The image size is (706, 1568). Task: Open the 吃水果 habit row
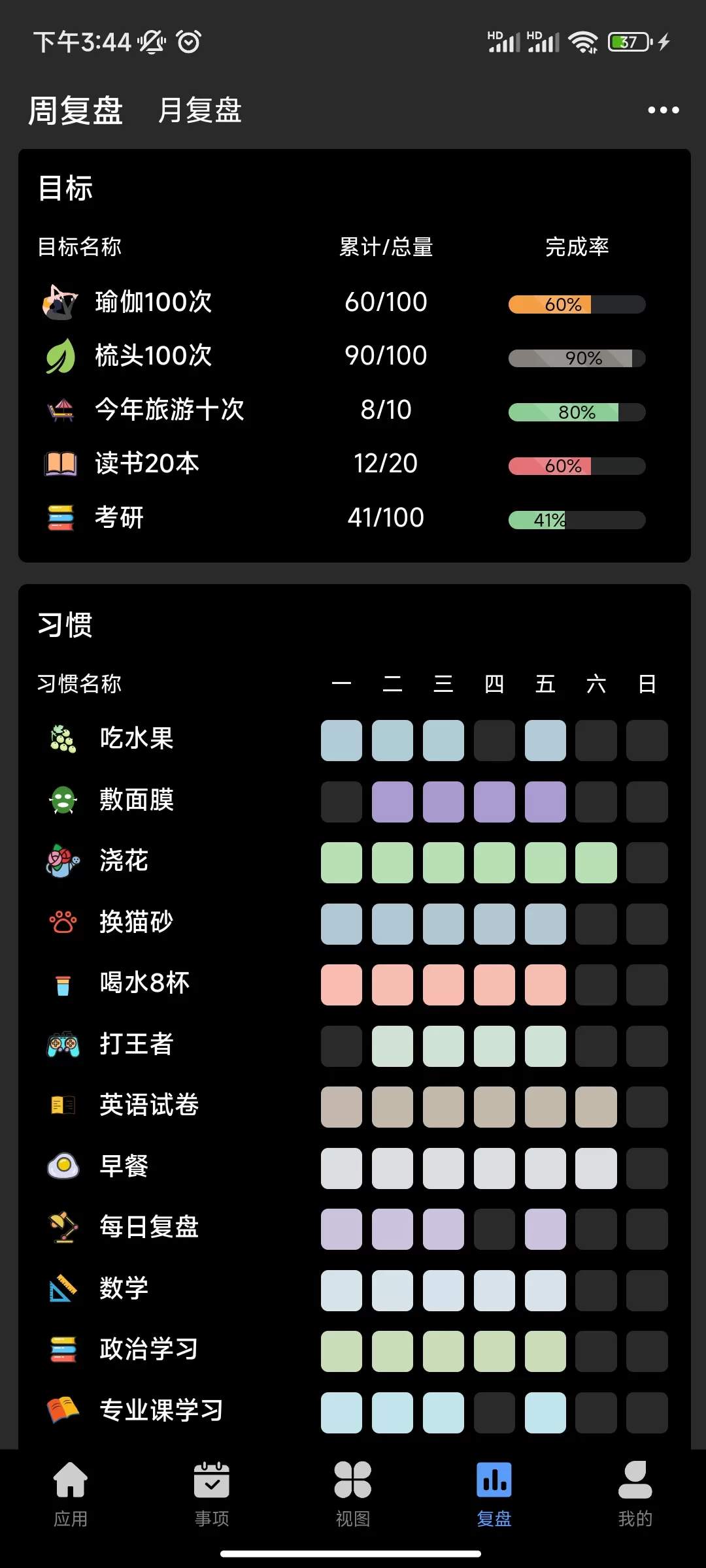click(137, 739)
